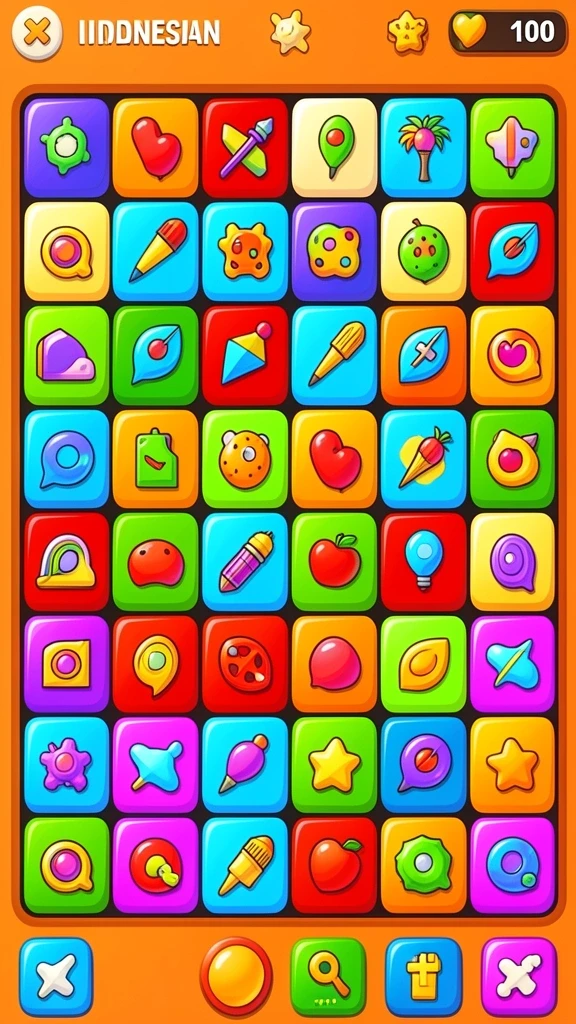The width and height of the screenshot is (576, 1024).
Task: Tap the pink X button in bottom bar
Action: [519, 976]
